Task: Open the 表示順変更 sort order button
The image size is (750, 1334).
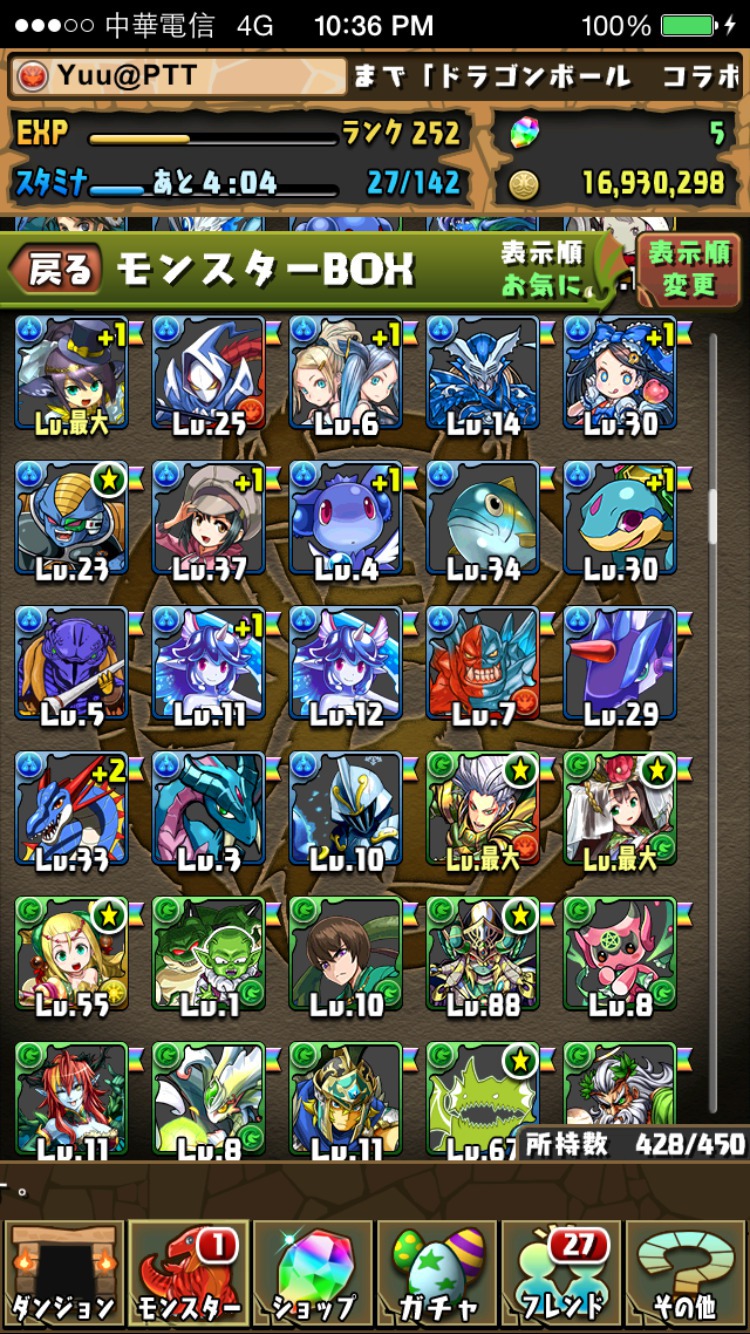Action: tap(689, 270)
